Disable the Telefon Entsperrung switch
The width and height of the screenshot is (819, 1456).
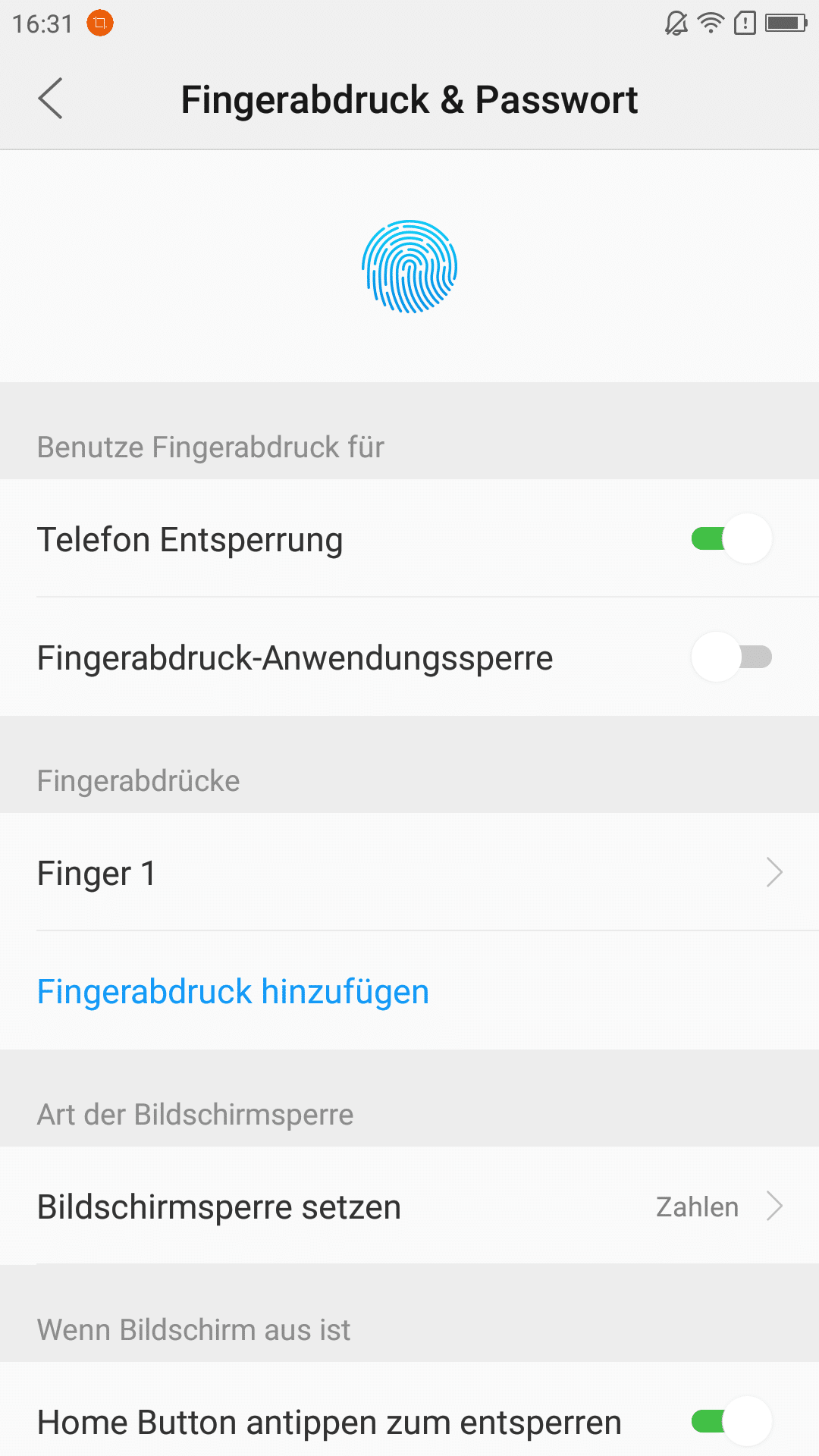click(x=732, y=538)
